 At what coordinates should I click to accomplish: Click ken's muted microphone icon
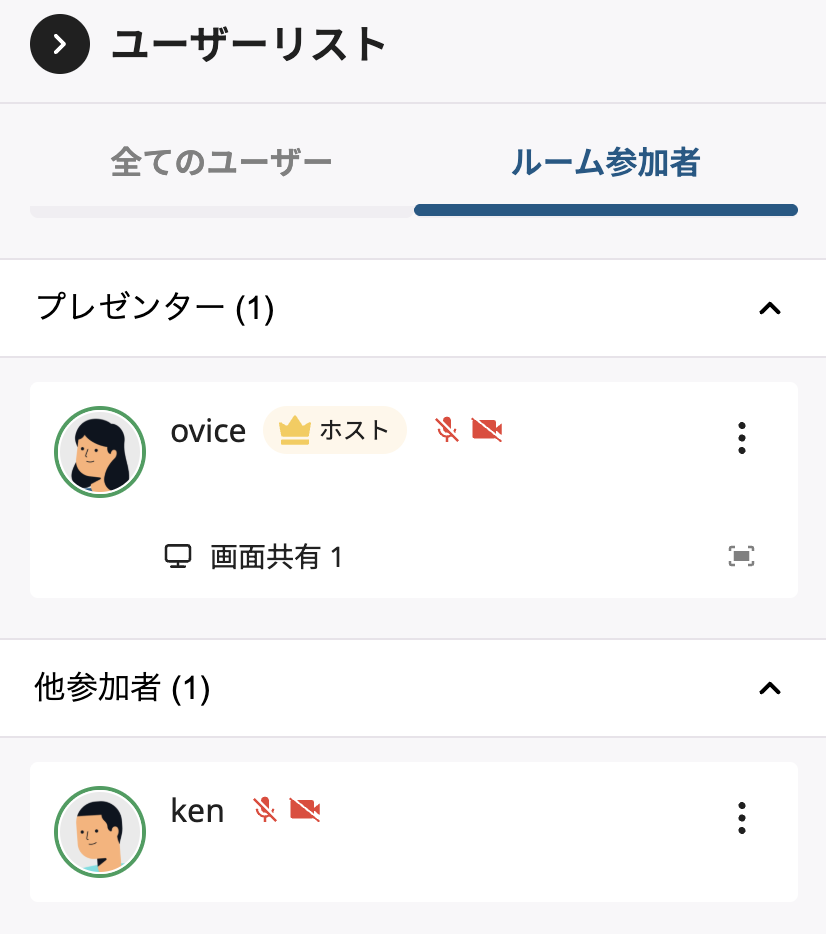pos(263,810)
